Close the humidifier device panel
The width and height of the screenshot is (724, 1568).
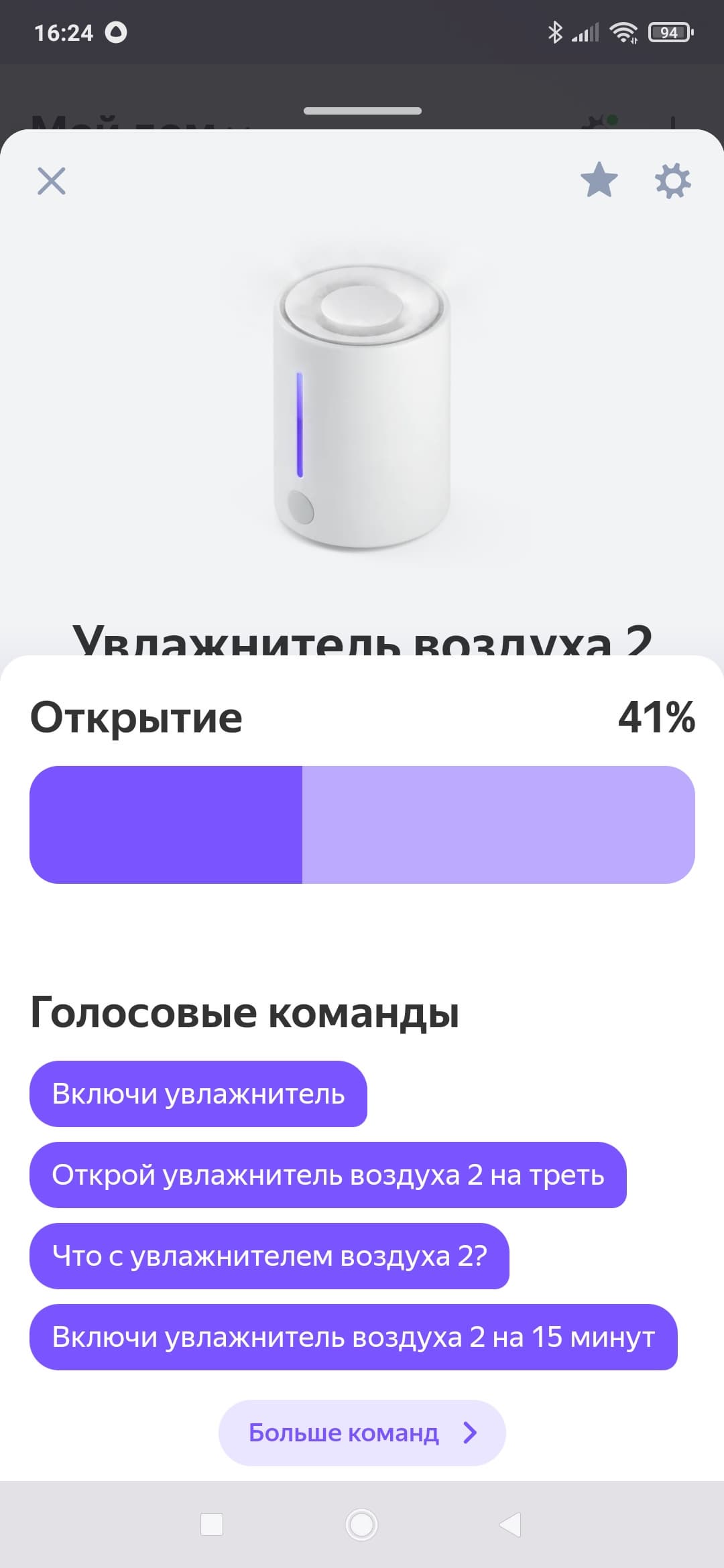pos(52,181)
